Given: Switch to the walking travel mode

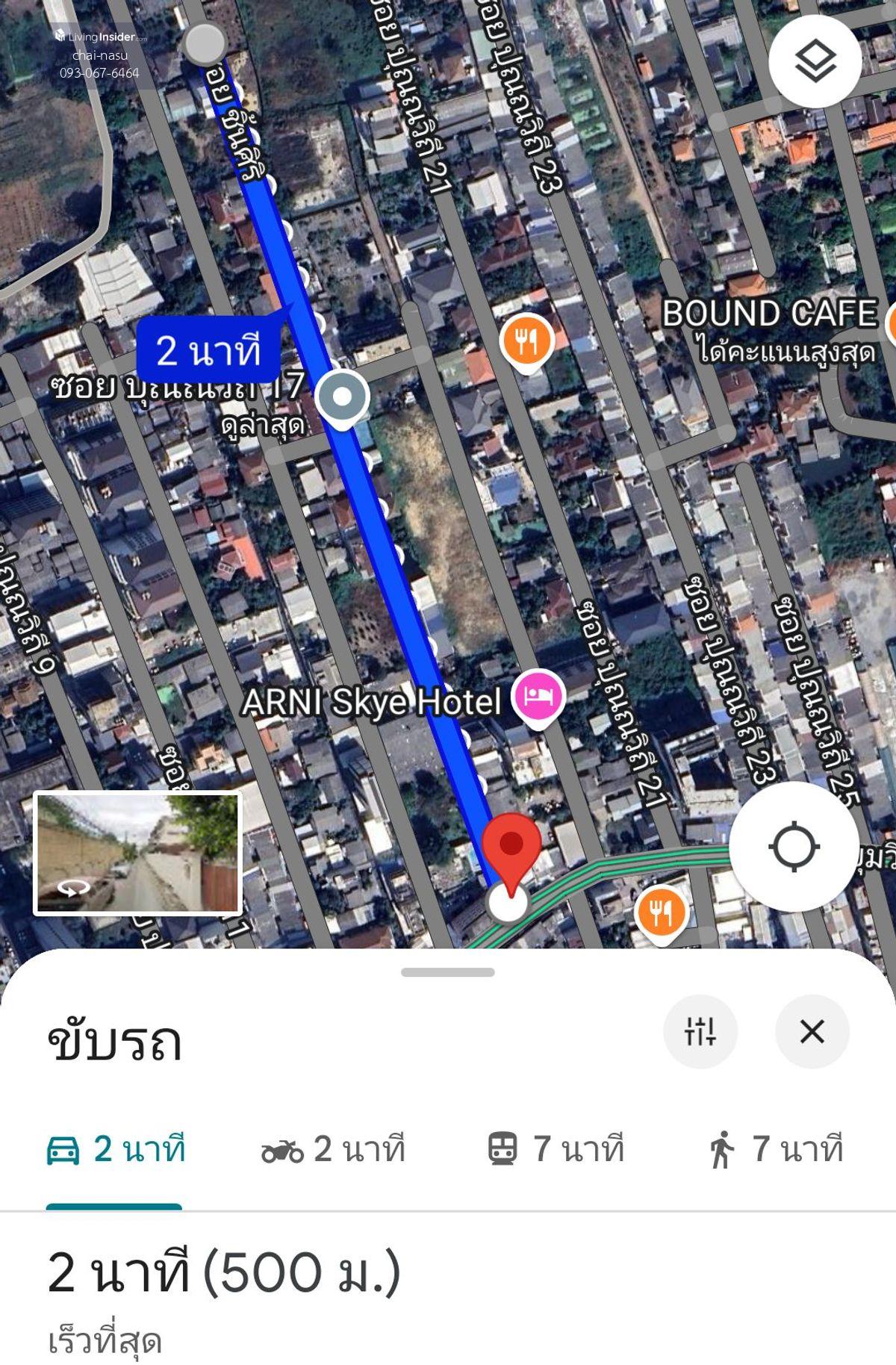Looking at the screenshot, I should [x=775, y=1149].
